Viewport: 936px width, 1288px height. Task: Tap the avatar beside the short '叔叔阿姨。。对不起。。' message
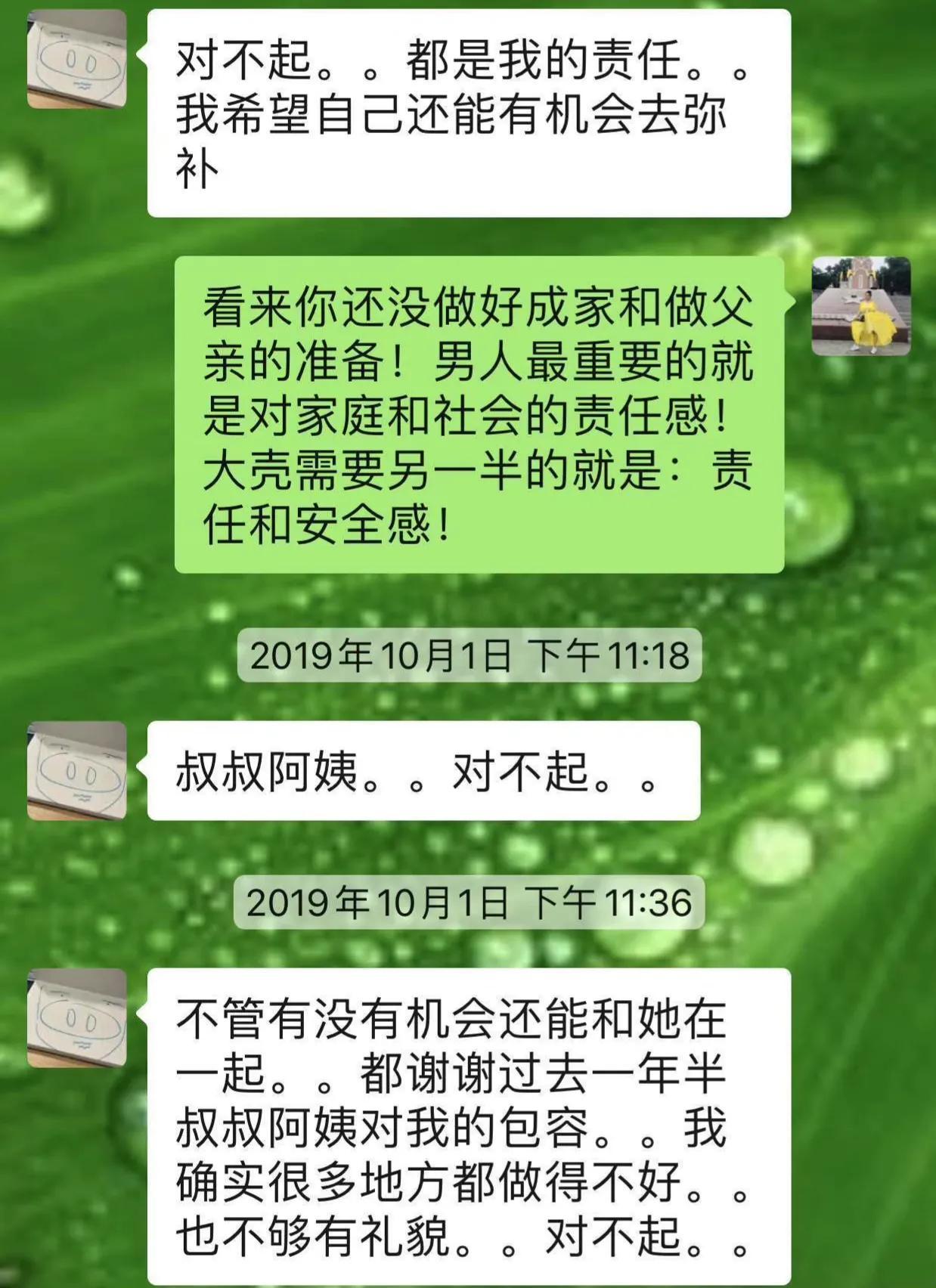(x=76, y=770)
